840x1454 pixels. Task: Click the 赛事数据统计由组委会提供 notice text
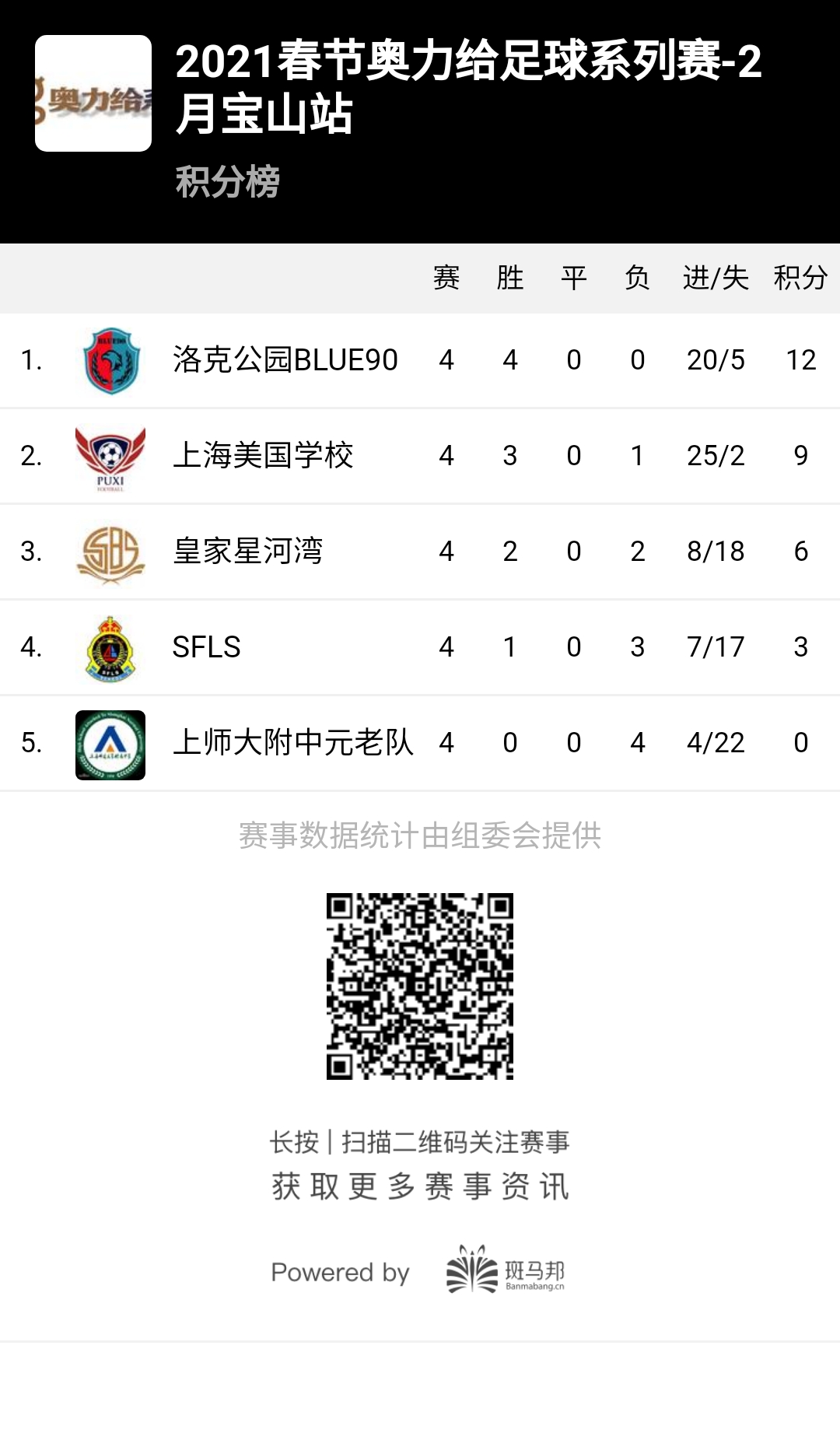click(x=420, y=838)
